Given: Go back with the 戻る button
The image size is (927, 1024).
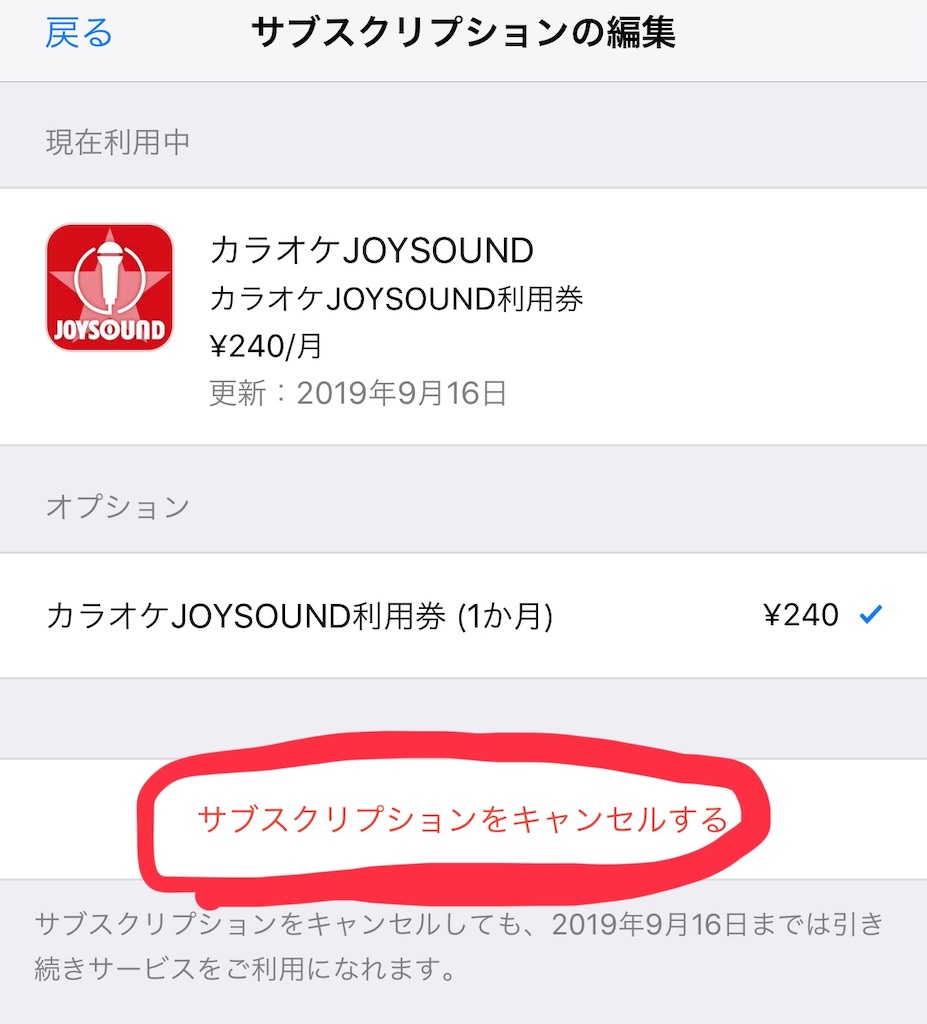Looking at the screenshot, I should [78, 33].
